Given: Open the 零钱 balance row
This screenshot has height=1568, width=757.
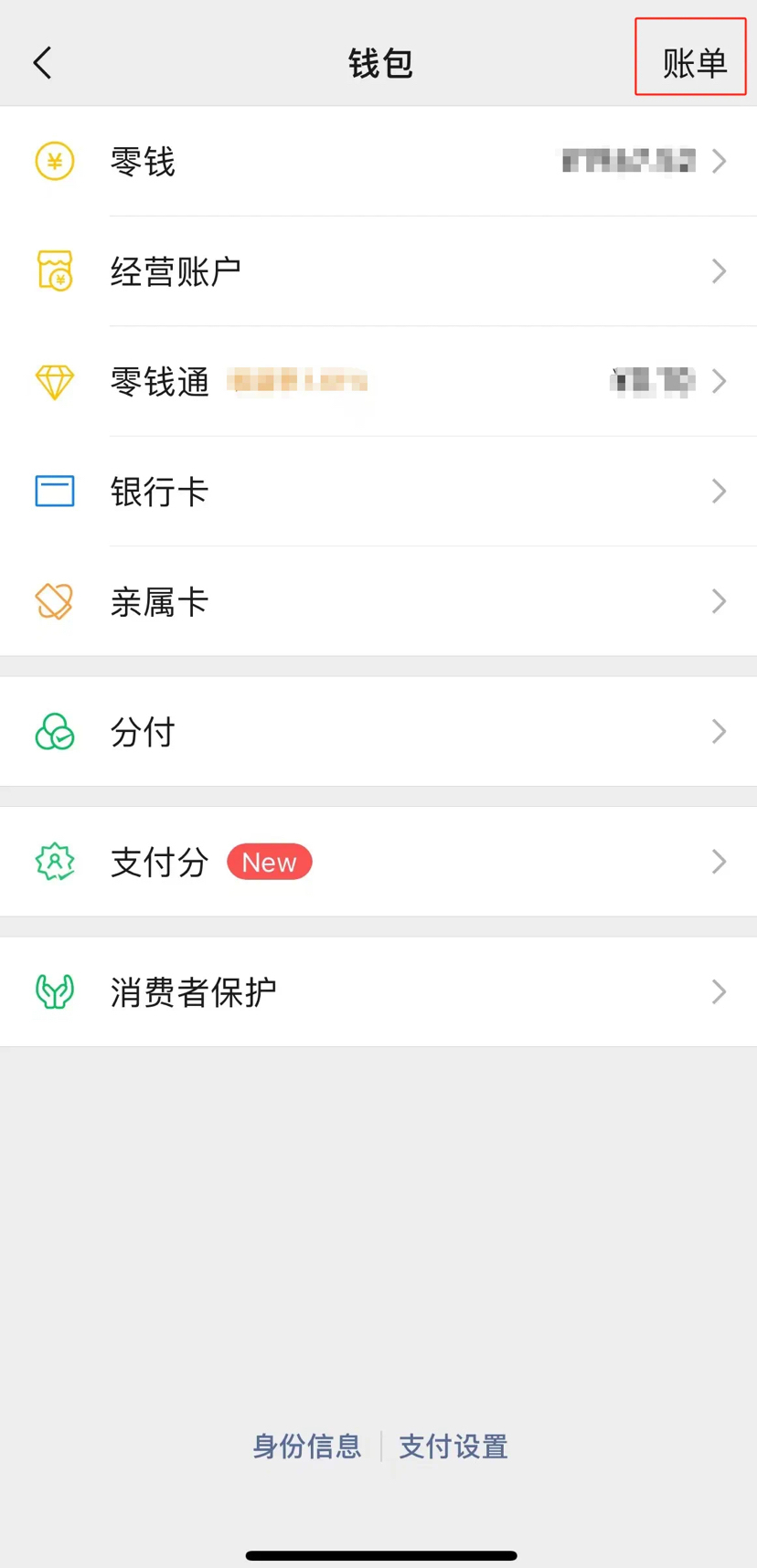Looking at the screenshot, I should (x=378, y=162).
